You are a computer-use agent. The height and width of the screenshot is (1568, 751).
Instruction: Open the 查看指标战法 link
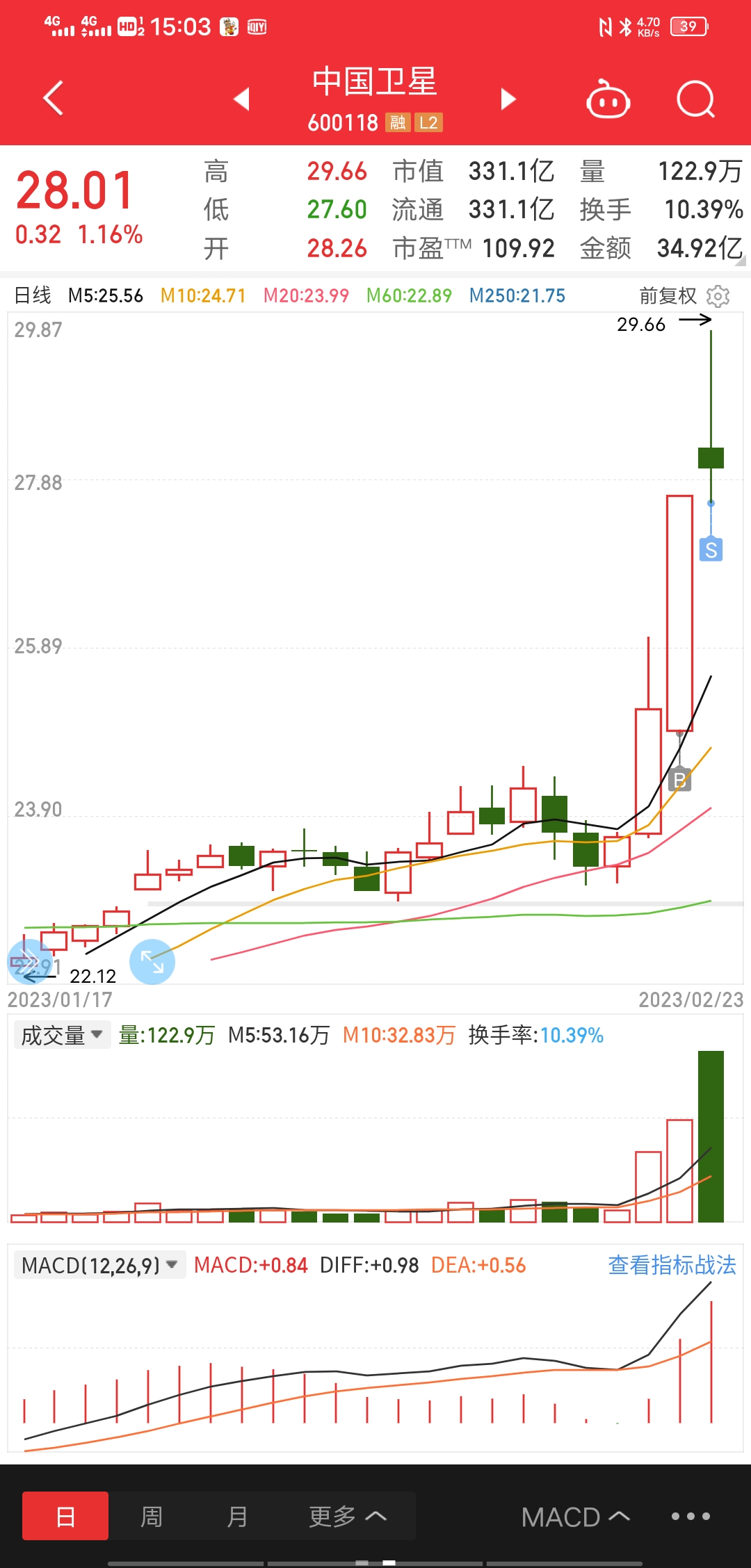click(672, 1265)
